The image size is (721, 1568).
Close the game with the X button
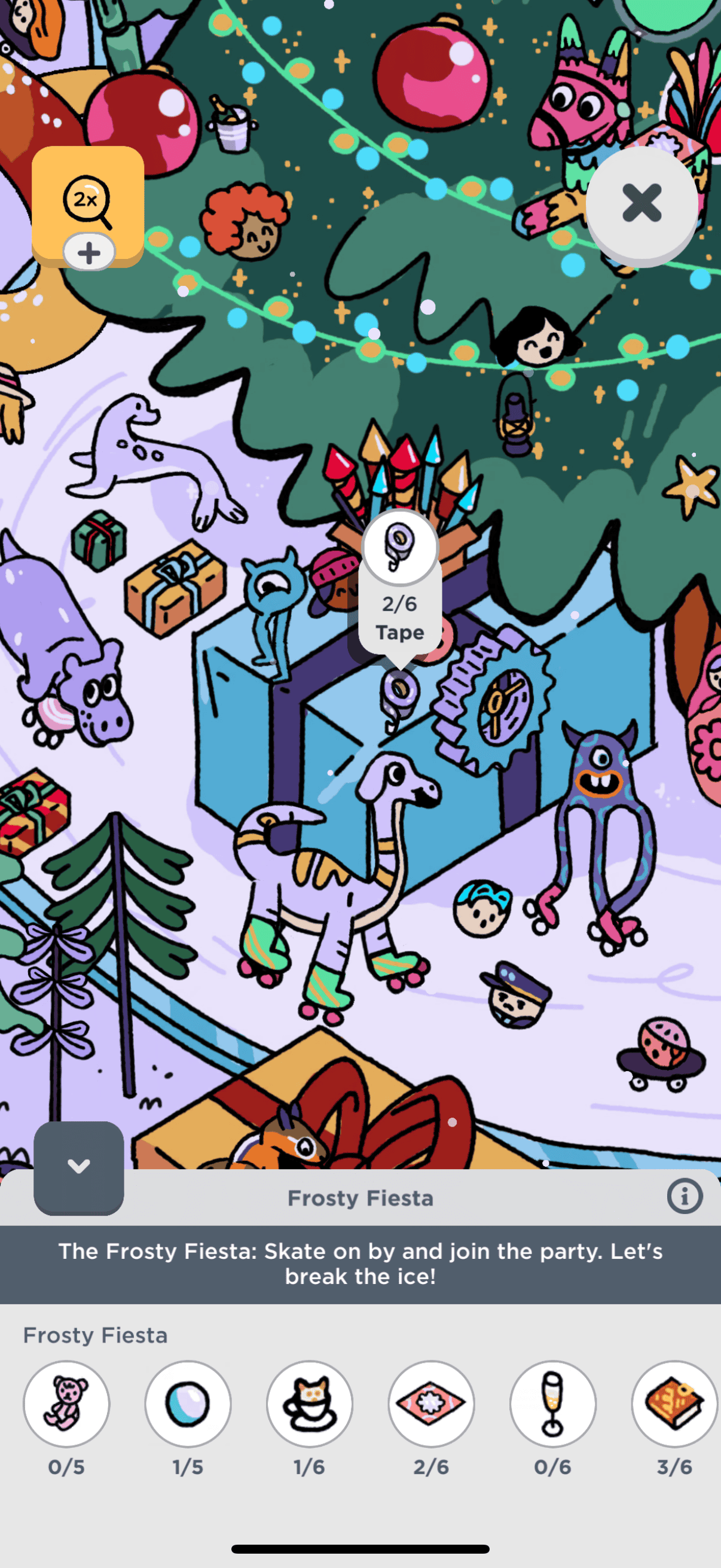641,203
